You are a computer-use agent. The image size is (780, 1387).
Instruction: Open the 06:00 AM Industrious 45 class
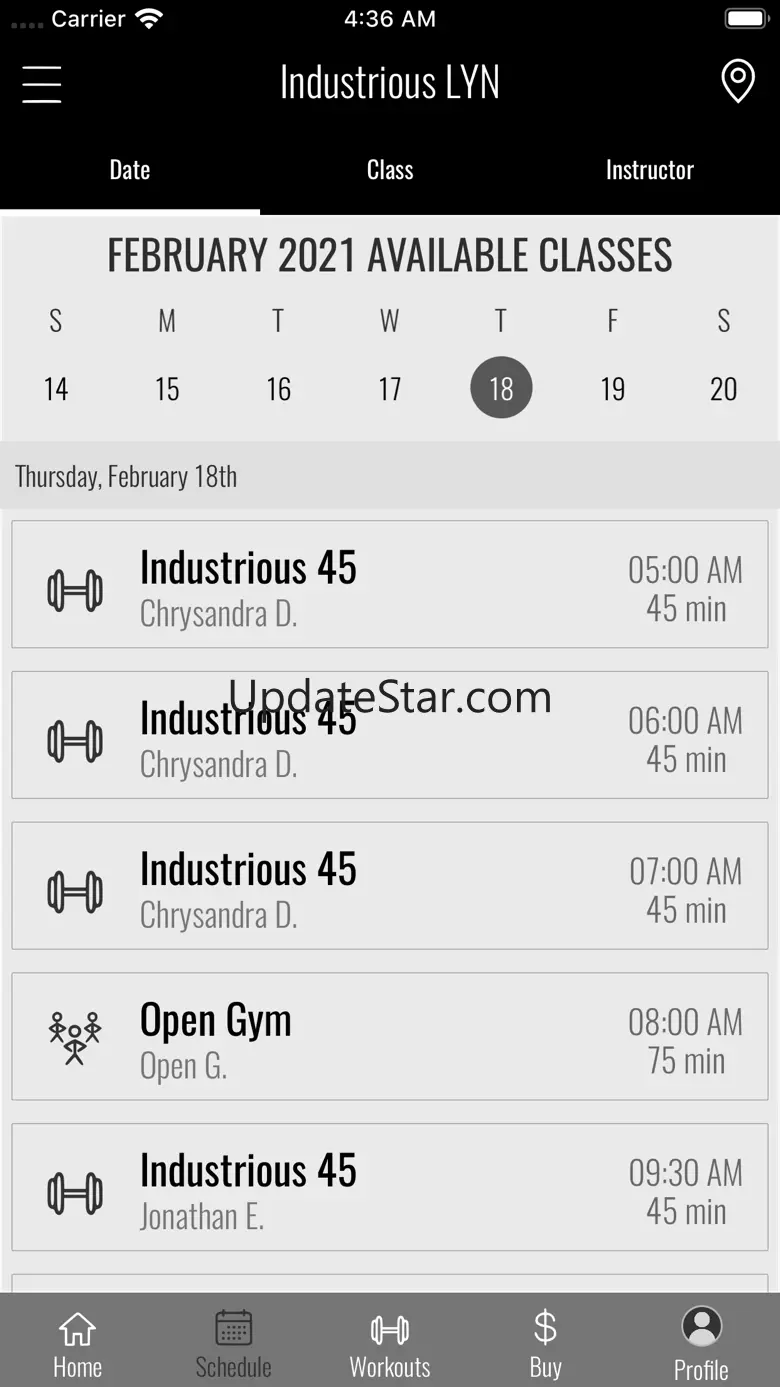(390, 736)
